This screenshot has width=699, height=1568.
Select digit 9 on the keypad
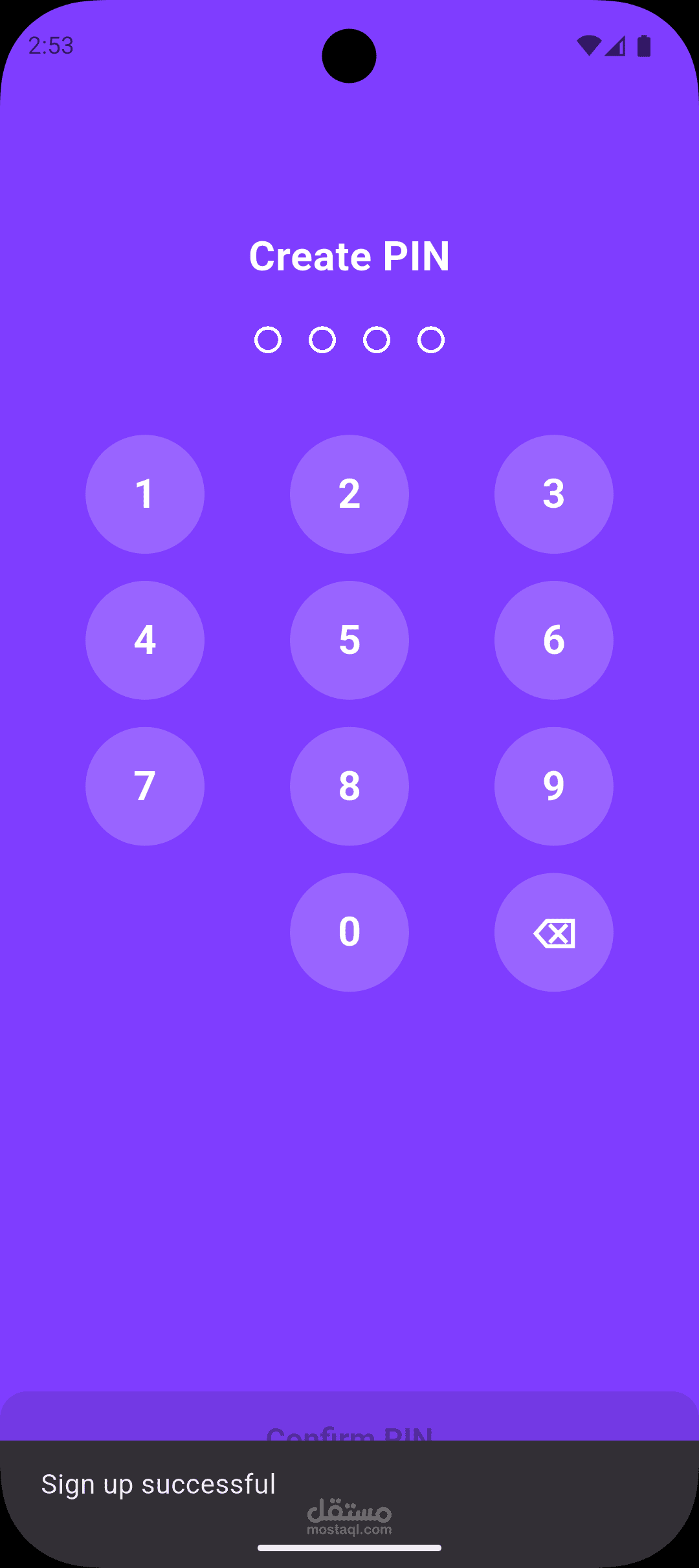[x=554, y=787]
